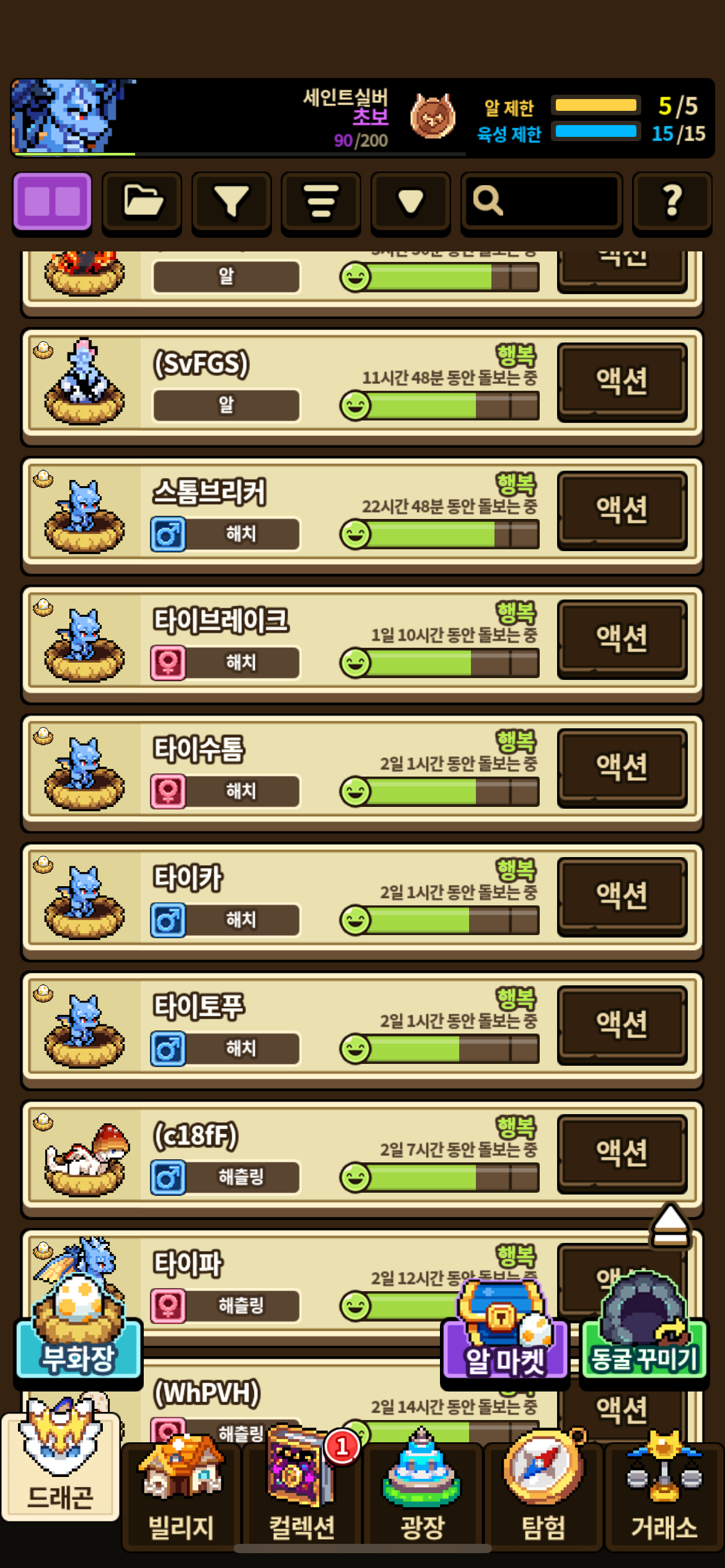The height and width of the screenshot is (1568, 725).
Task: Jump to top with arrow button
Action: point(670,1226)
